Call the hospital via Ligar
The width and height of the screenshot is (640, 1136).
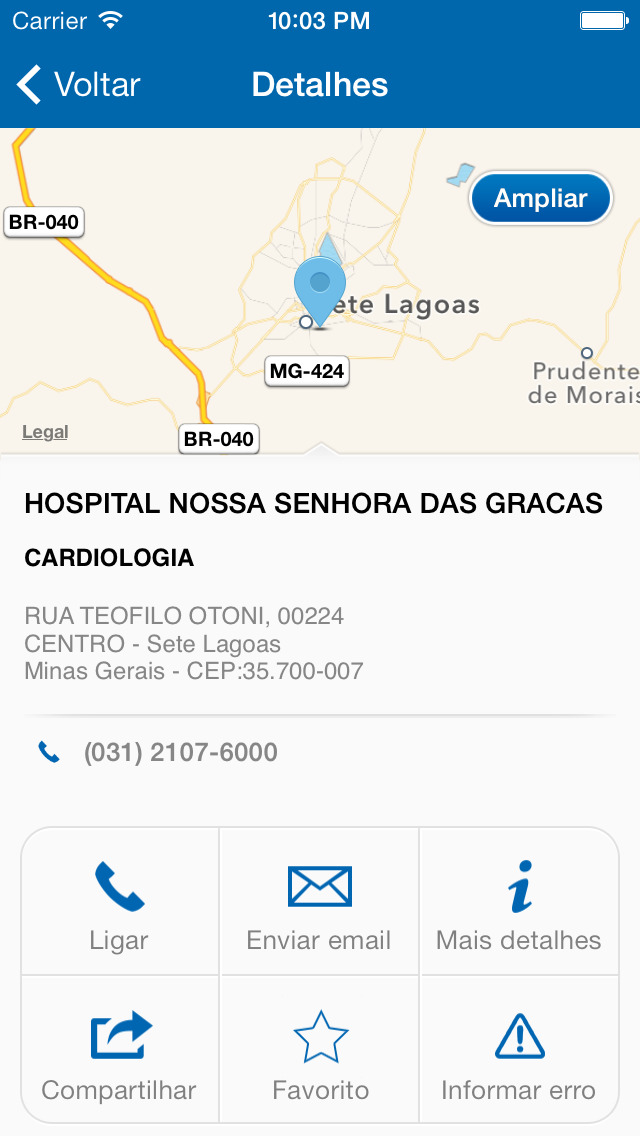(x=120, y=902)
